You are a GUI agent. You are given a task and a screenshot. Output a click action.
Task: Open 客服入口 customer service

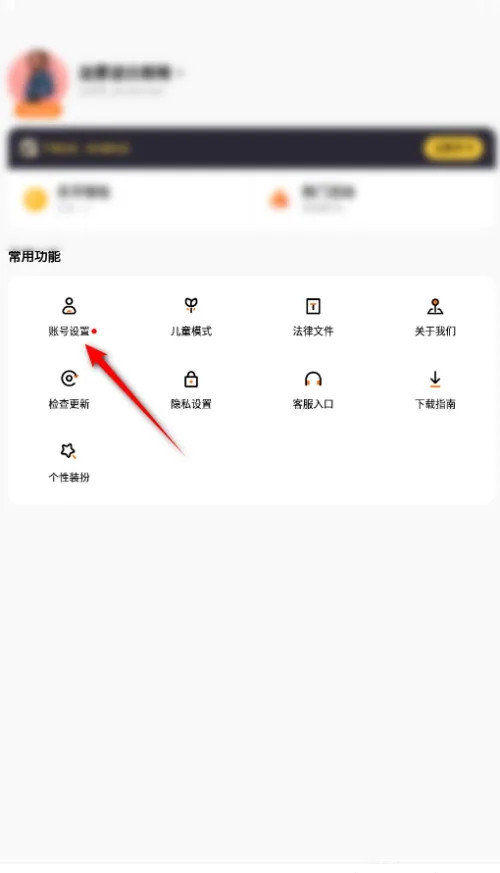313,390
